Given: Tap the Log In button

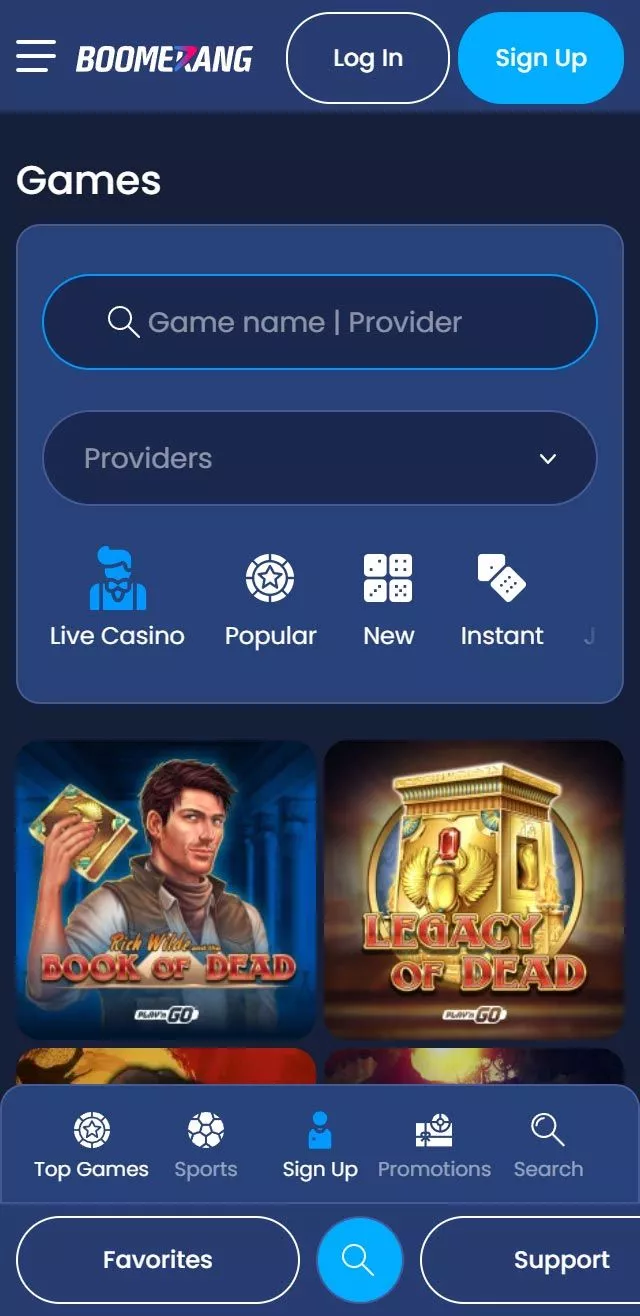Looking at the screenshot, I should coord(367,58).
